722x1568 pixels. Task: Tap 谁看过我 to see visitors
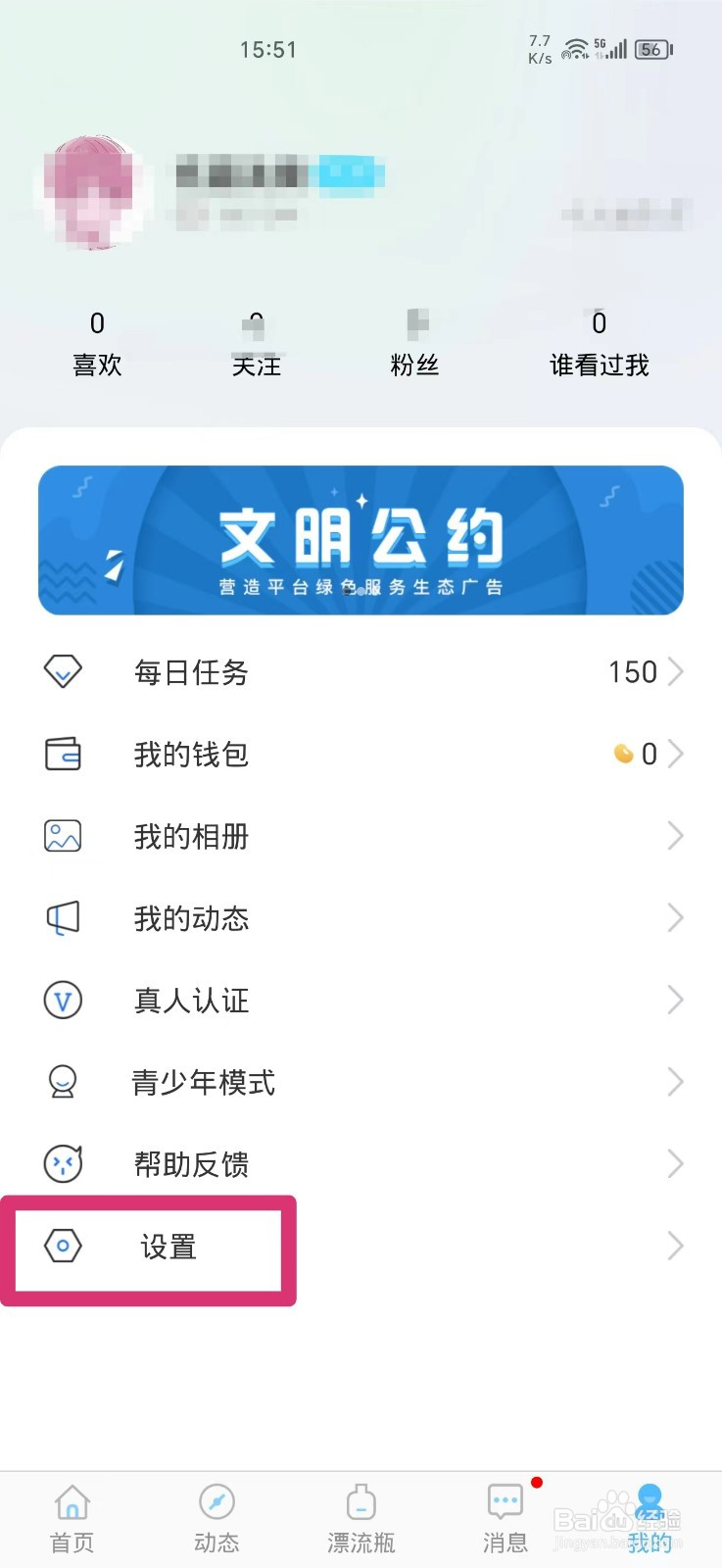[x=600, y=343]
